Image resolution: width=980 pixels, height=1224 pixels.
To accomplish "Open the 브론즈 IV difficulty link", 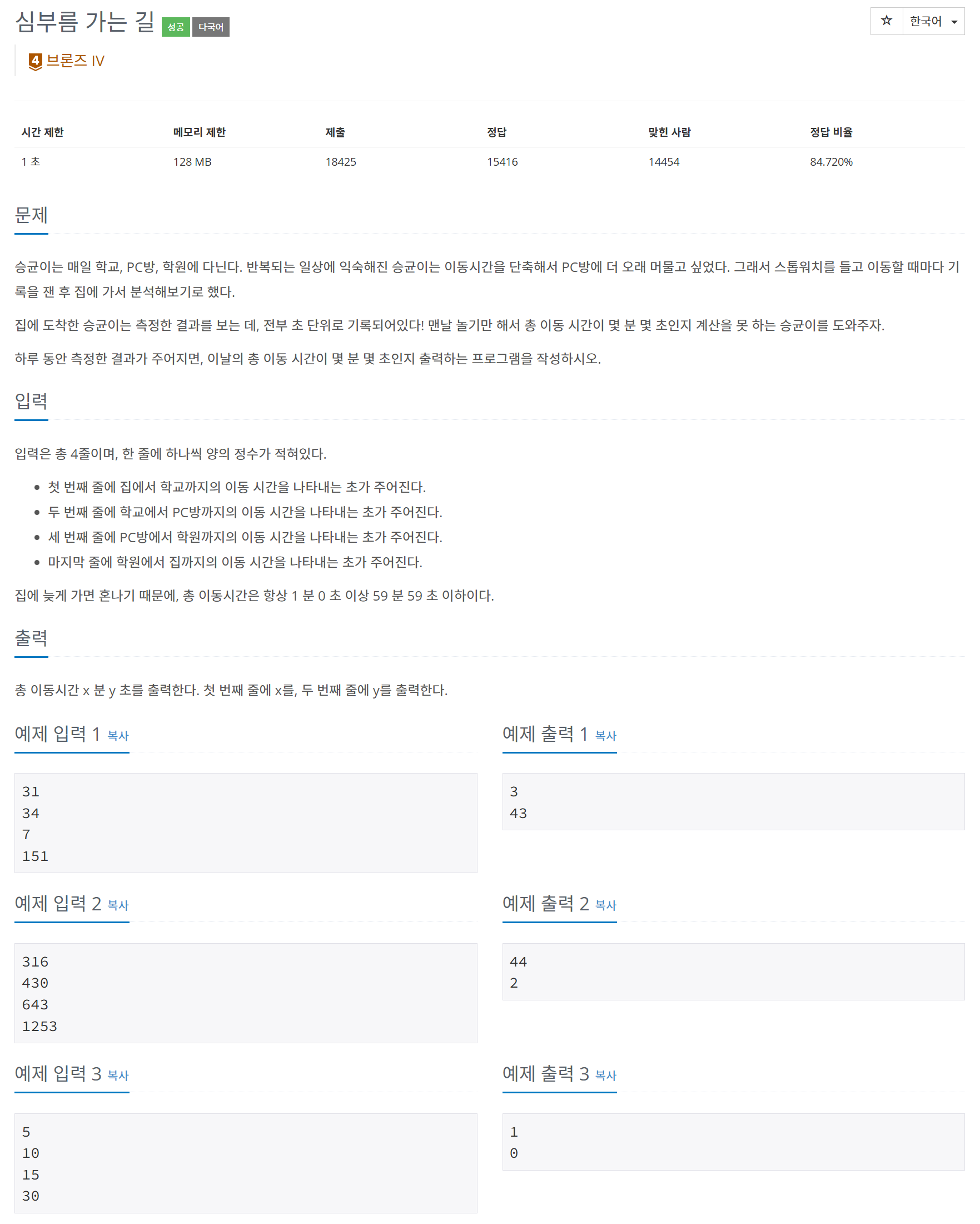I will coord(74,61).
